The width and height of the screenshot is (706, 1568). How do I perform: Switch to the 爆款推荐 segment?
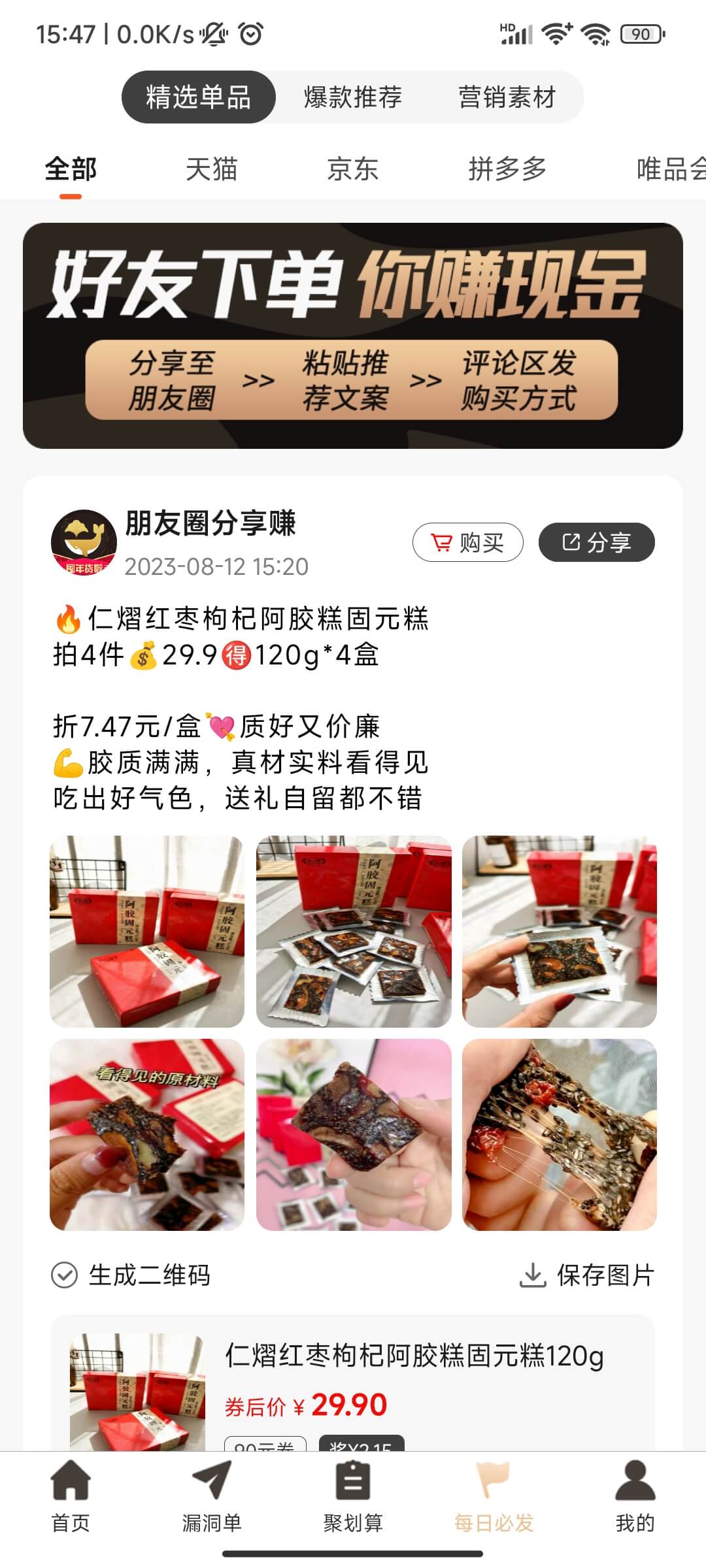[x=352, y=97]
